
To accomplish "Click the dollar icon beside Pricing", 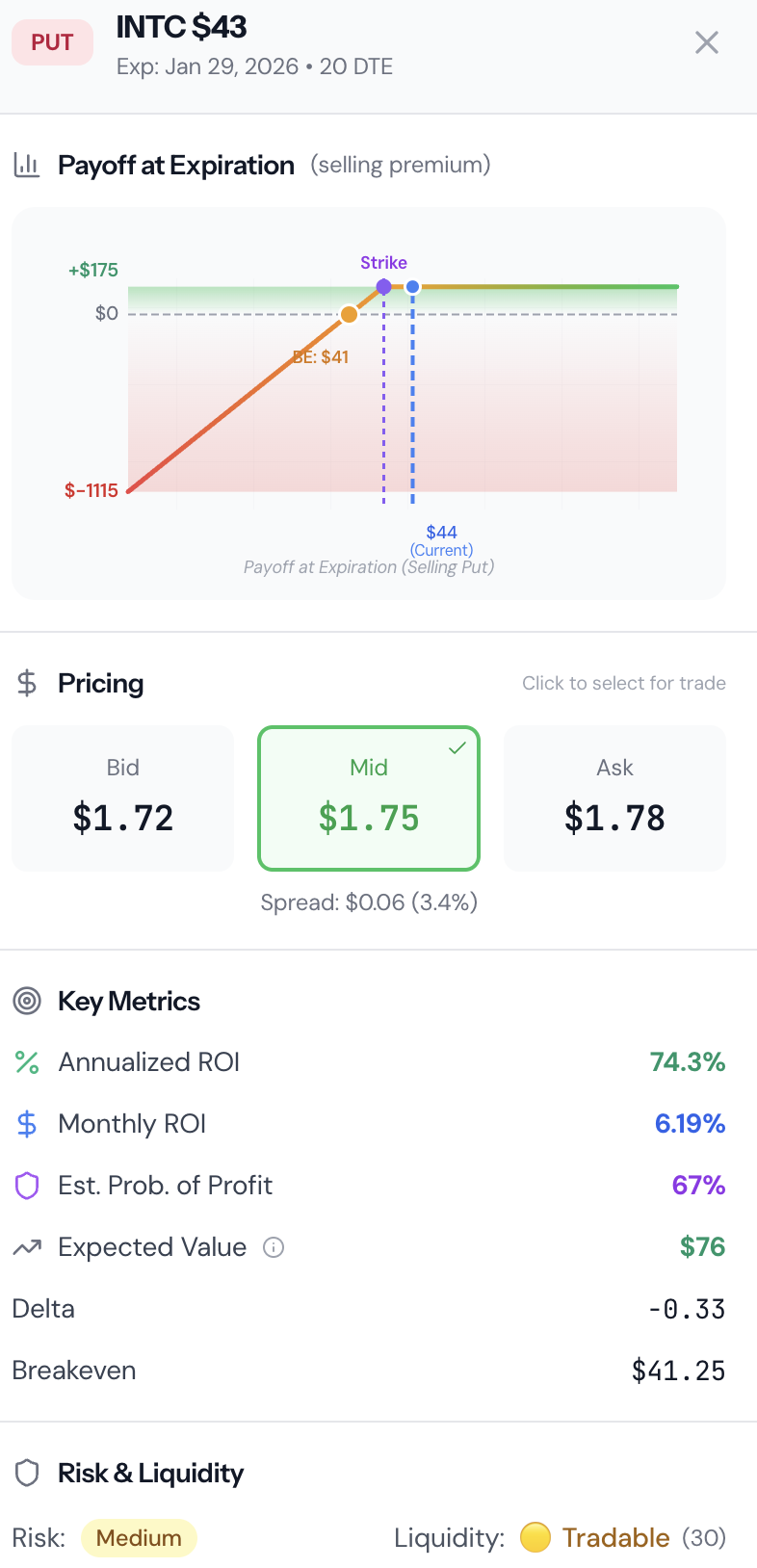I will tap(27, 683).
